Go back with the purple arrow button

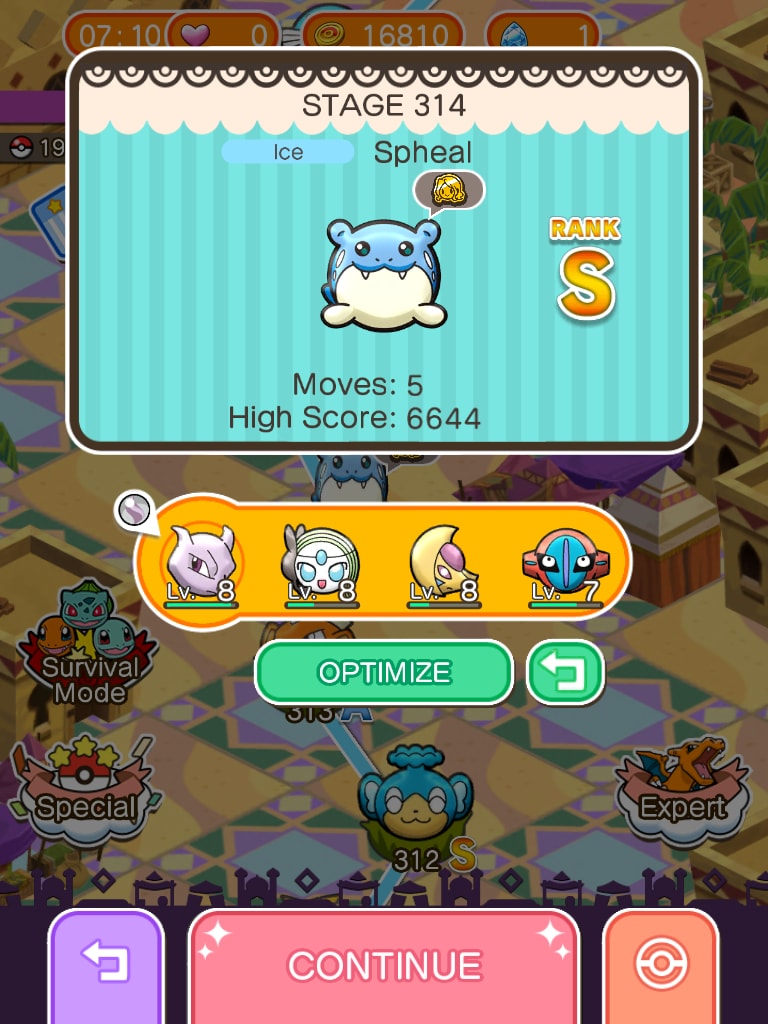[x=105, y=965]
